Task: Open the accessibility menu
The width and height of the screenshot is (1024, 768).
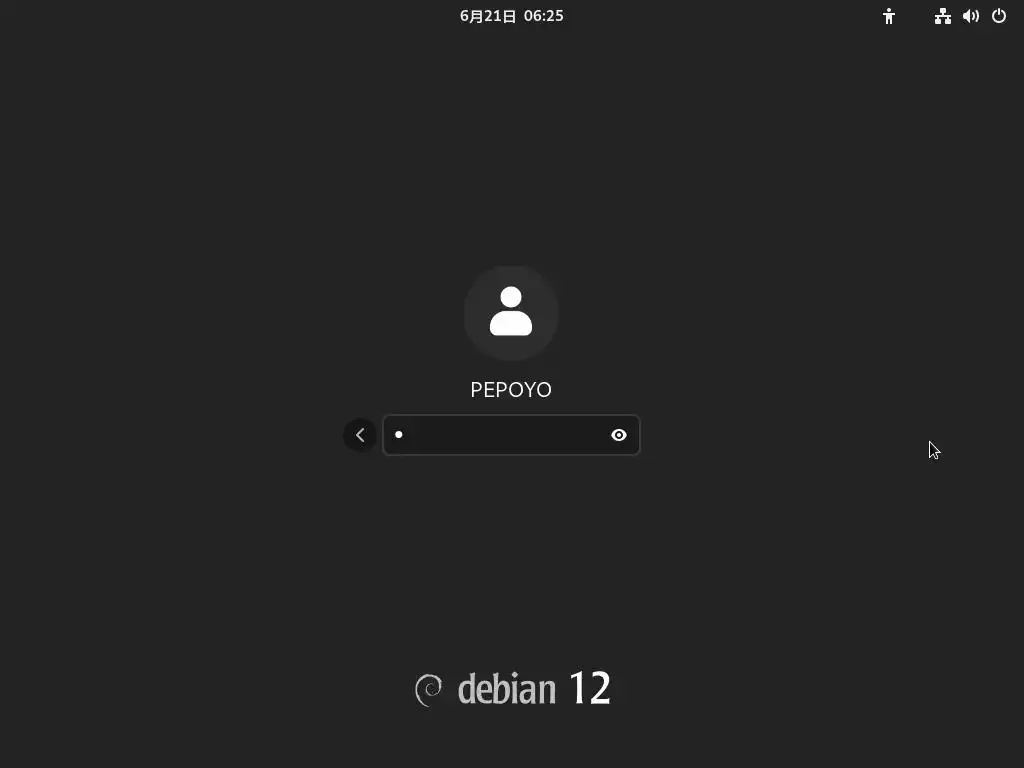Action: point(888,16)
